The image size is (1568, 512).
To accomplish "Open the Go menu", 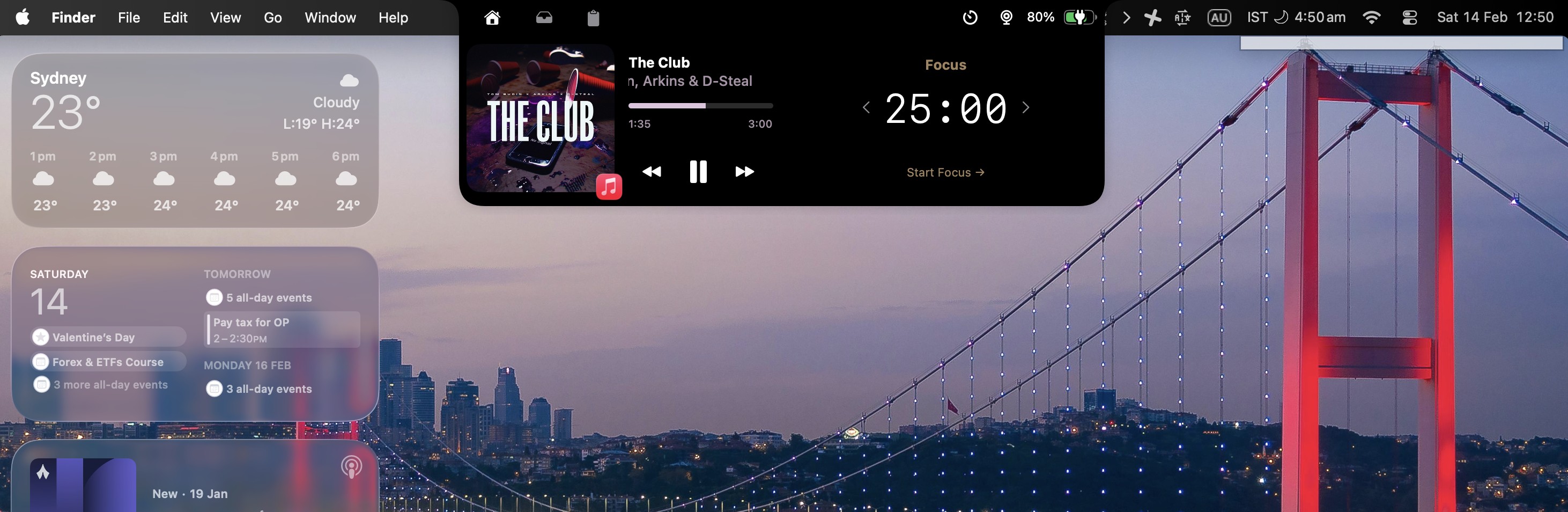I will pos(272,18).
